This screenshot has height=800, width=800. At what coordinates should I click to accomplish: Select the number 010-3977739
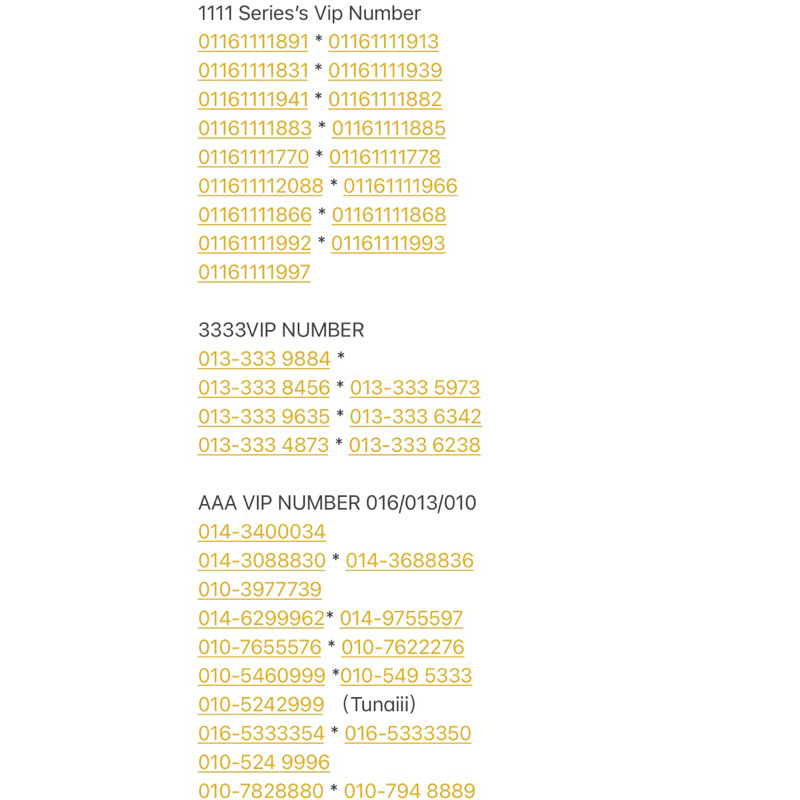coord(260,590)
